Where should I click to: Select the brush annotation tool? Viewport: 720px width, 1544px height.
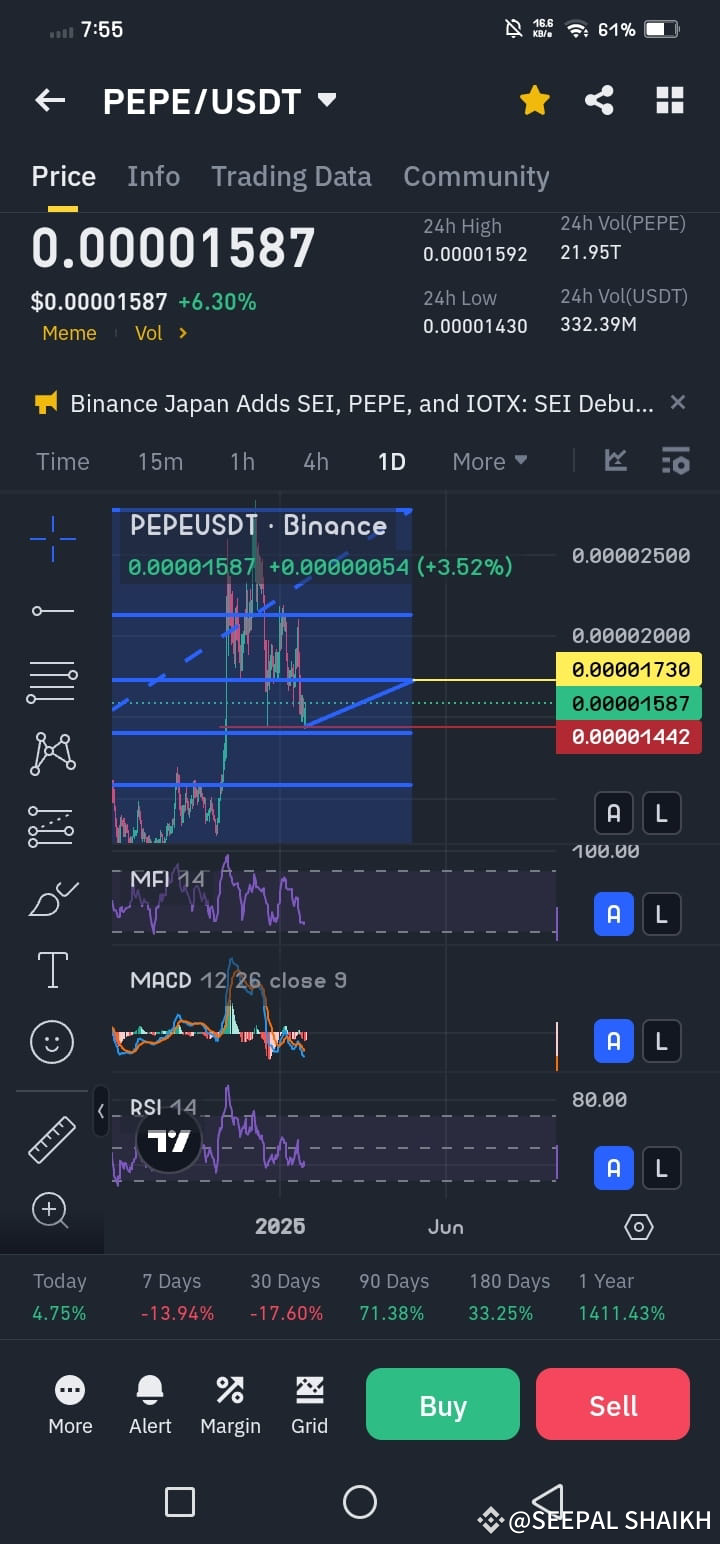pyautogui.click(x=52, y=898)
